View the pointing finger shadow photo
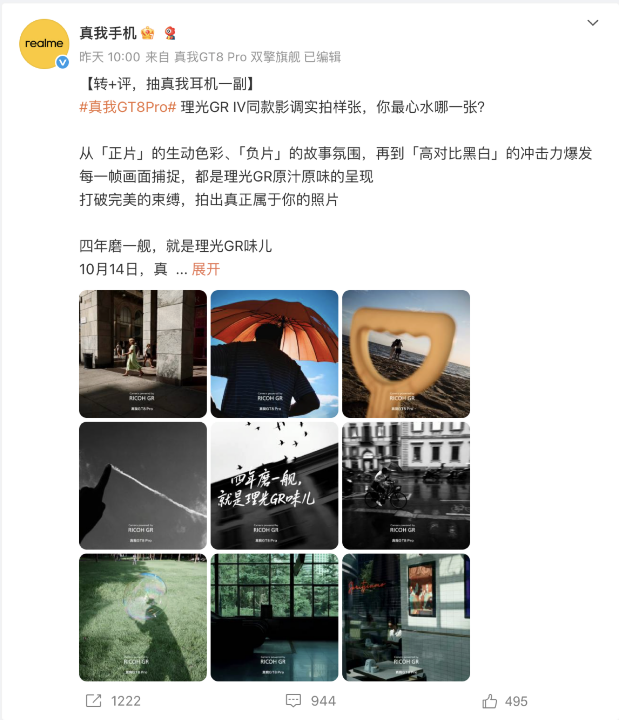The height and width of the screenshot is (720, 619). click(x=143, y=485)
